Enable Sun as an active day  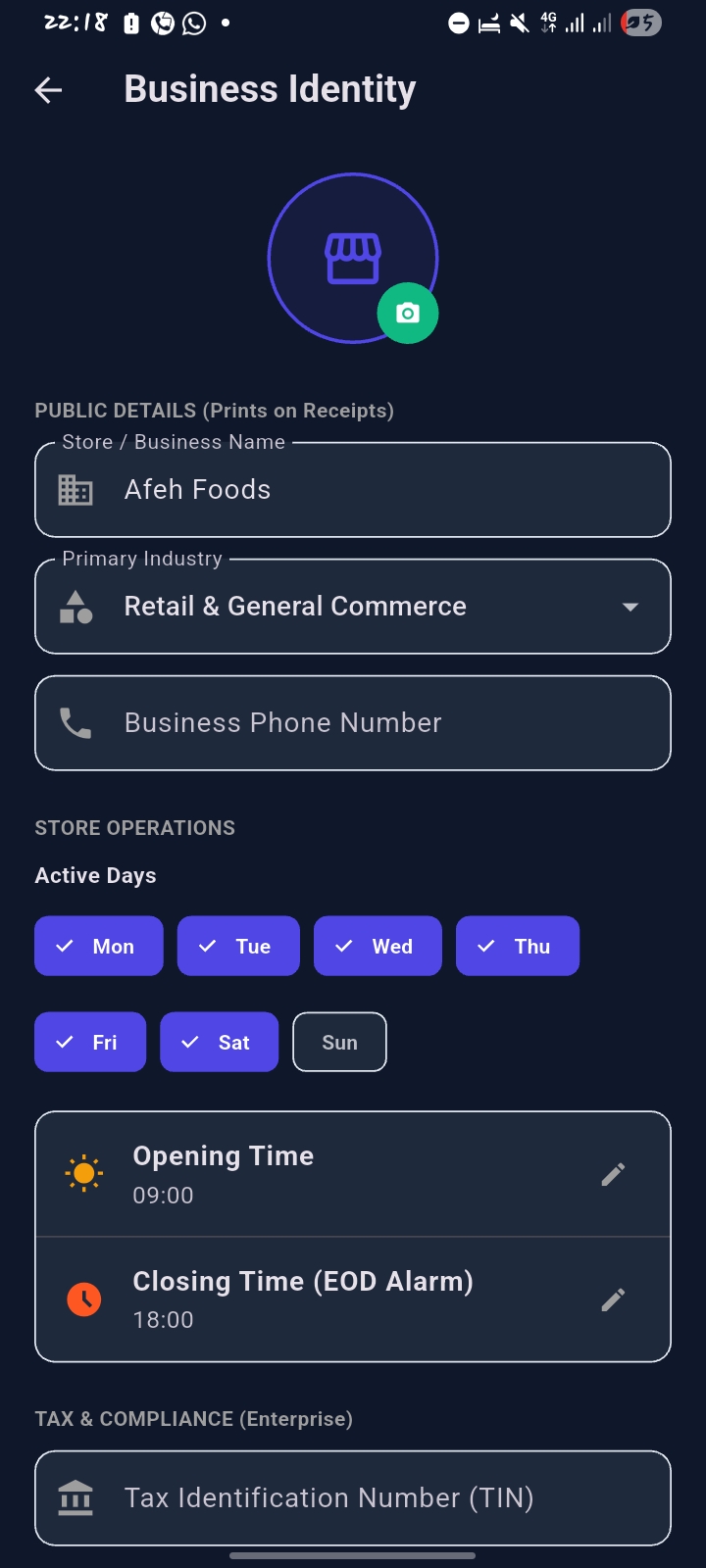(x=339, y=1042)
